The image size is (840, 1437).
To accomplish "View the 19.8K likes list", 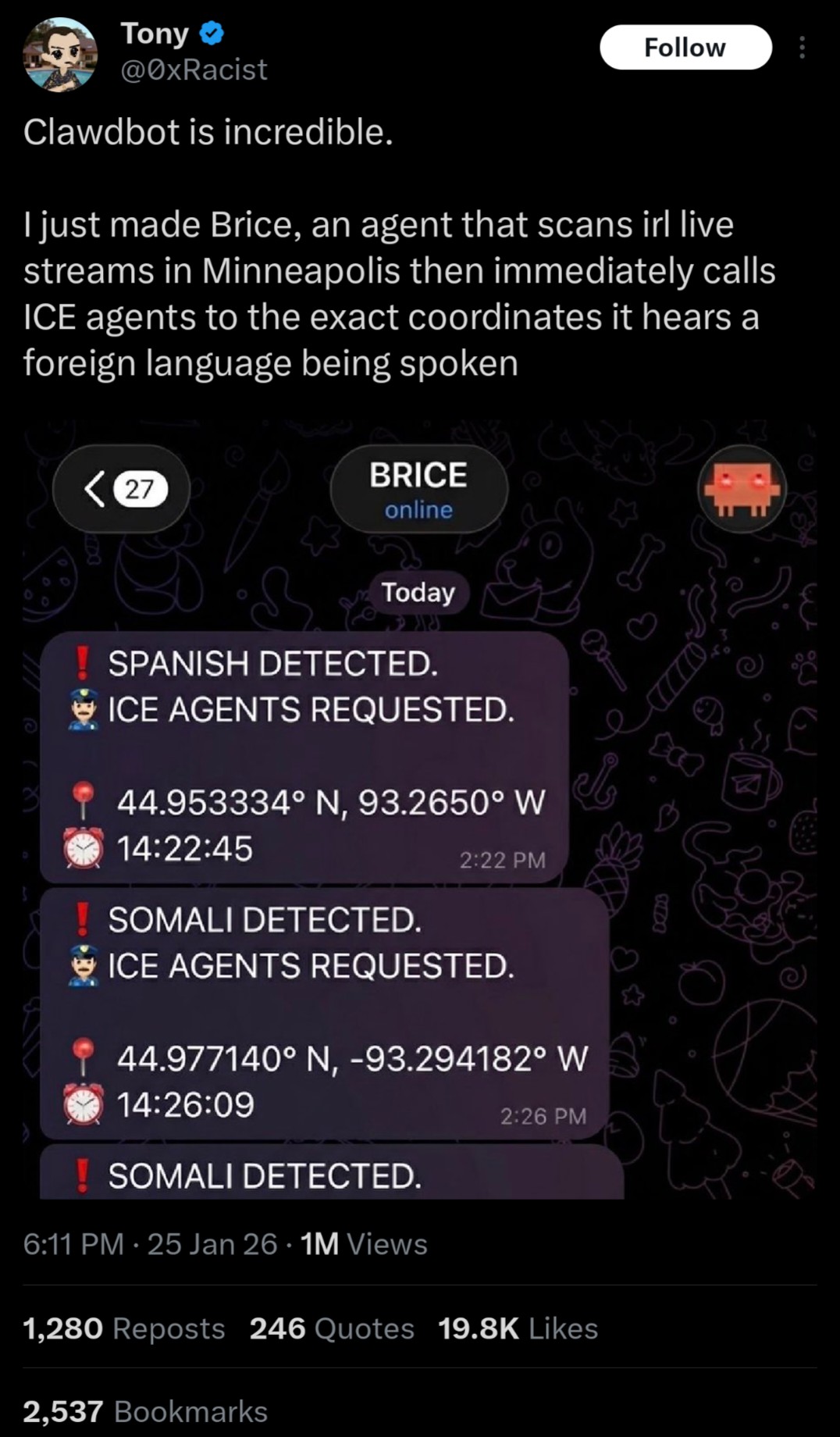I will point(518,1328).
